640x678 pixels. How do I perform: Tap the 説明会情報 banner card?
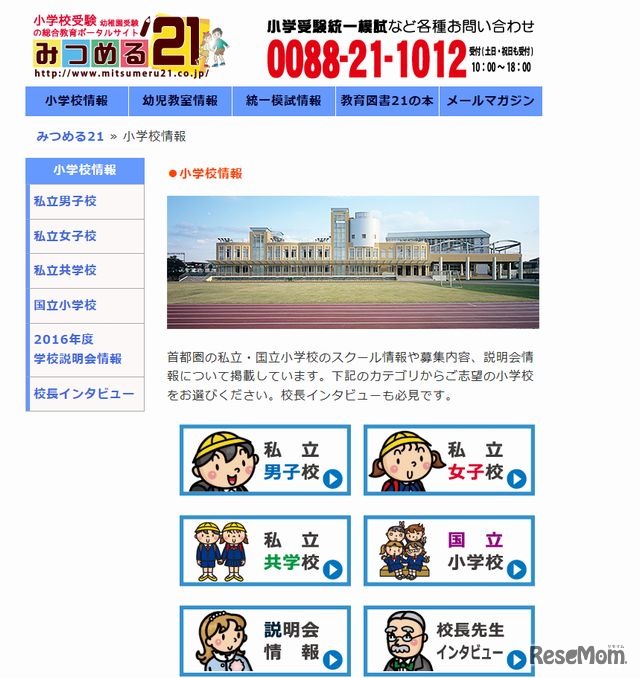[x=265, y=640]
